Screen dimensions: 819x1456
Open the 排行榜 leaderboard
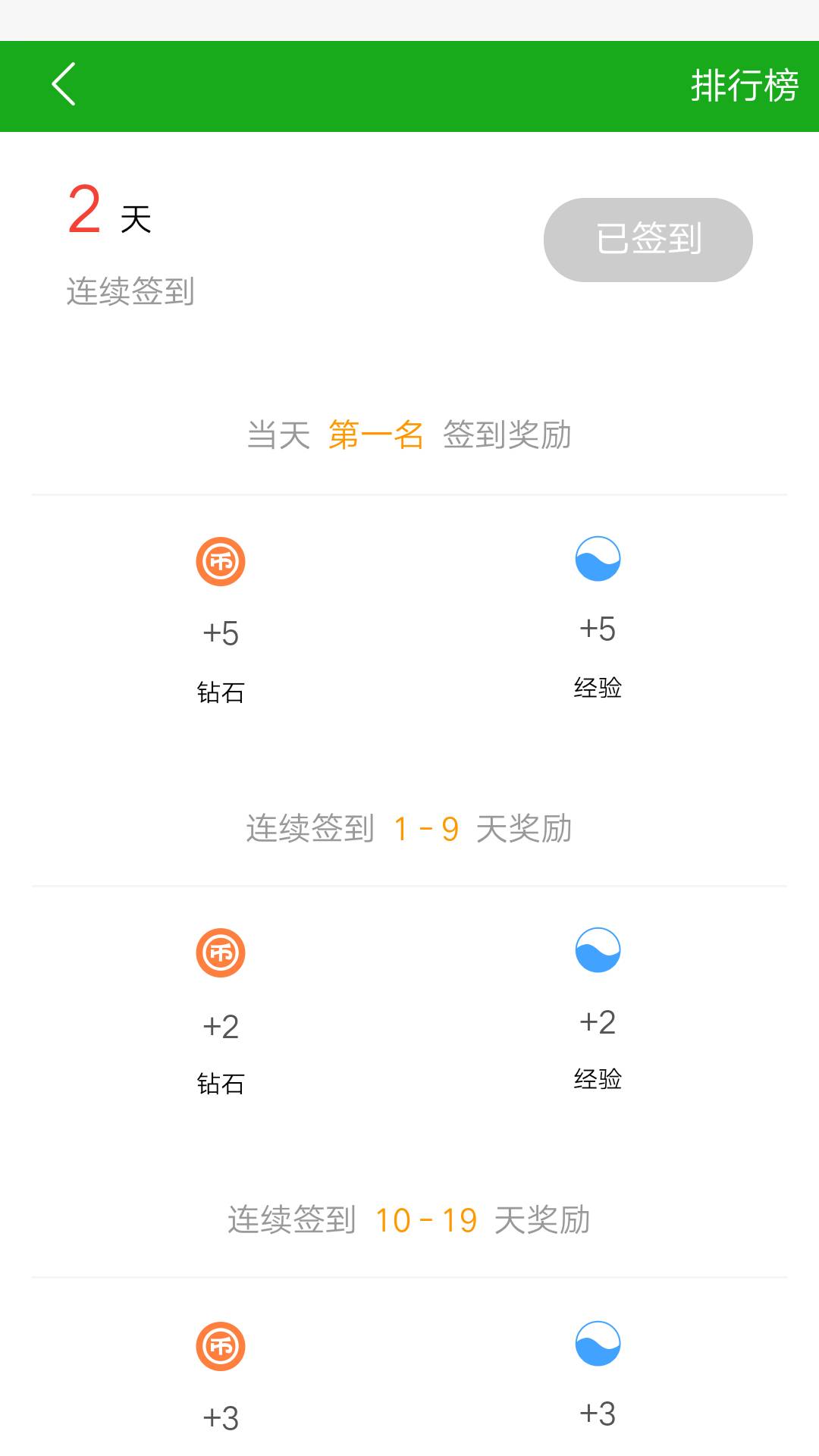746,85
